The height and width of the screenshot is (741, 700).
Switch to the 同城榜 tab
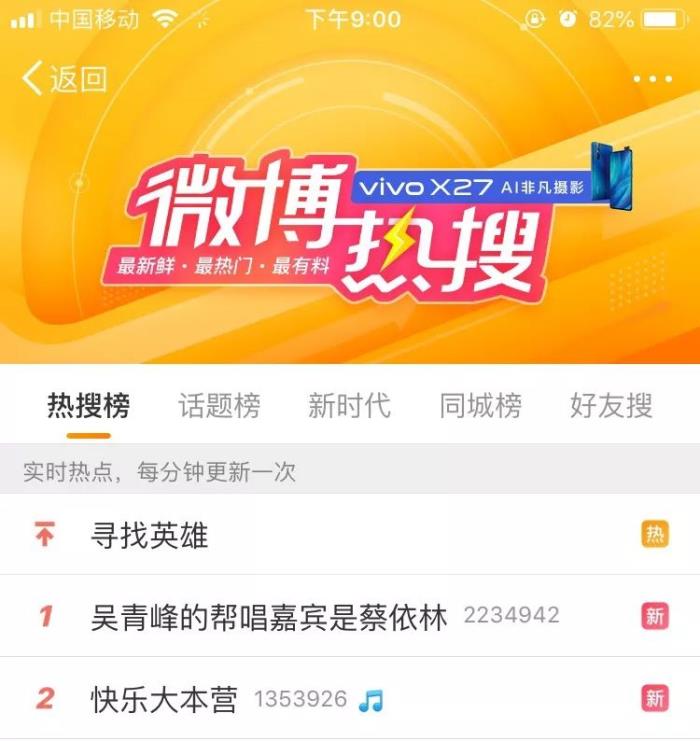tap(480, 405)
